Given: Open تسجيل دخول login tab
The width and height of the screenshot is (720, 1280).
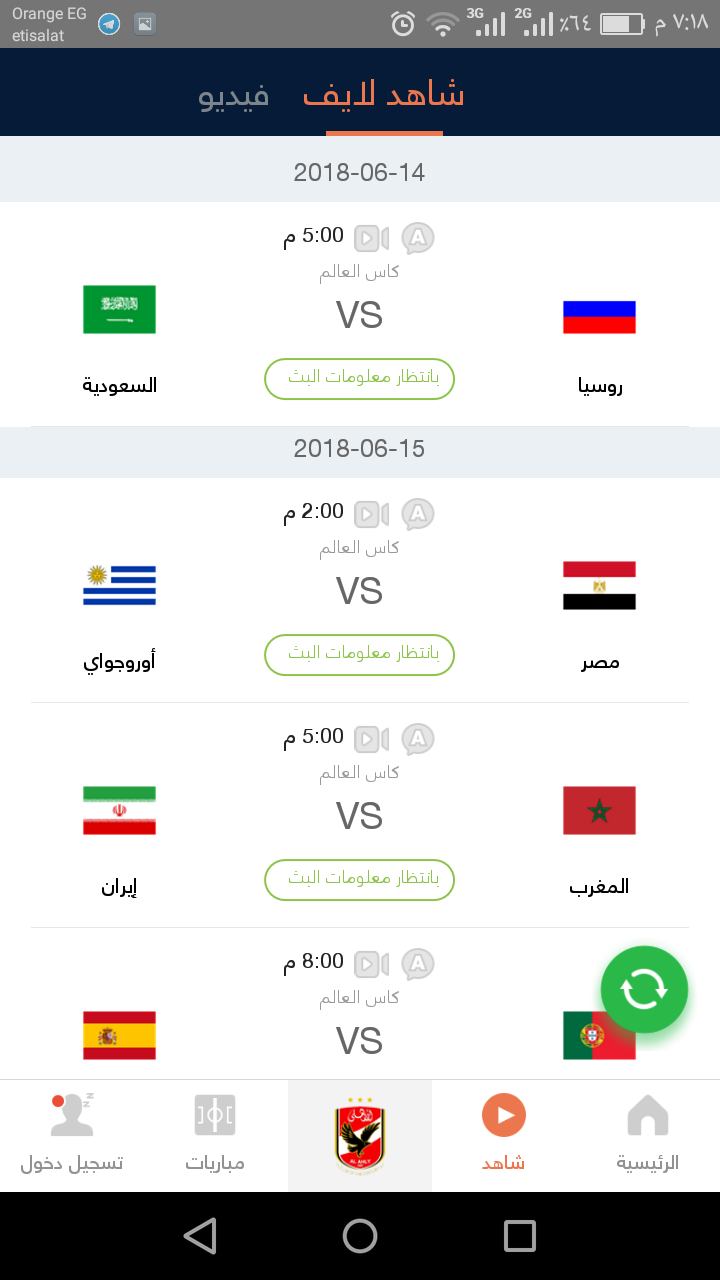Looking at the screenshot, I should tap(72, 1135).
